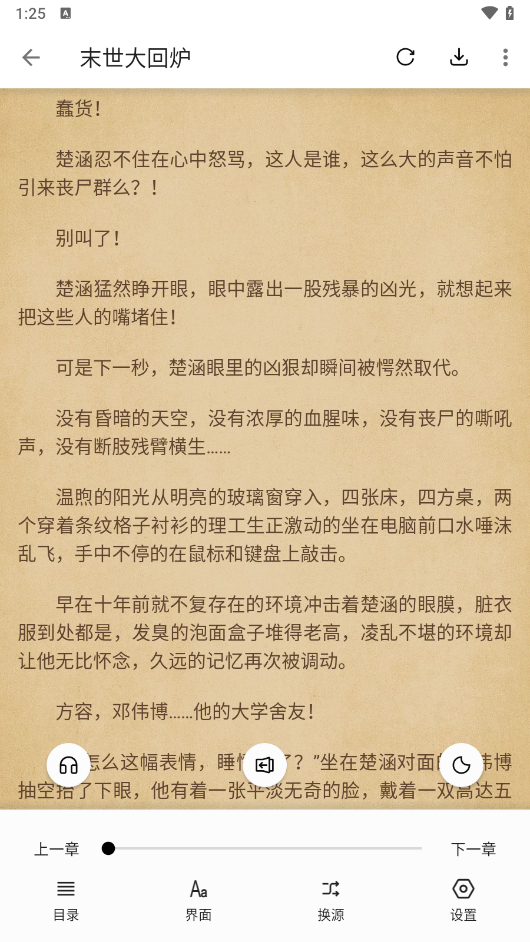
Task: Tap the floating auto-page button
Action: 264,765
